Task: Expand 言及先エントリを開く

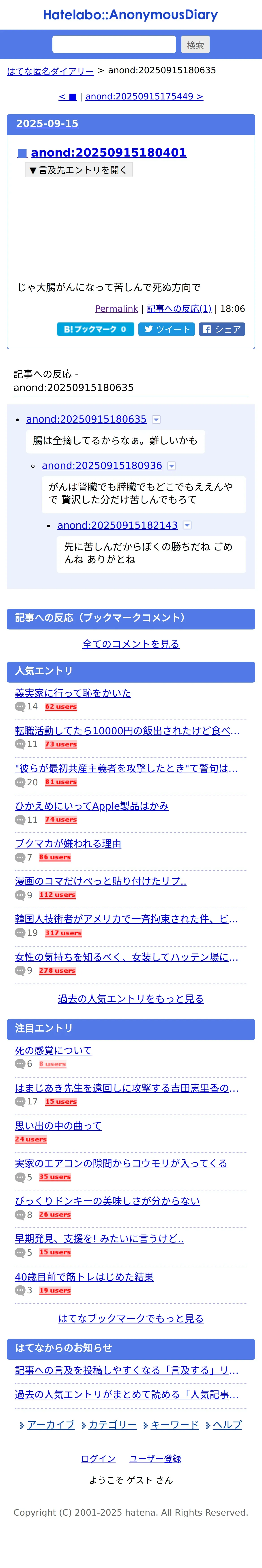Action: (79, 170)
